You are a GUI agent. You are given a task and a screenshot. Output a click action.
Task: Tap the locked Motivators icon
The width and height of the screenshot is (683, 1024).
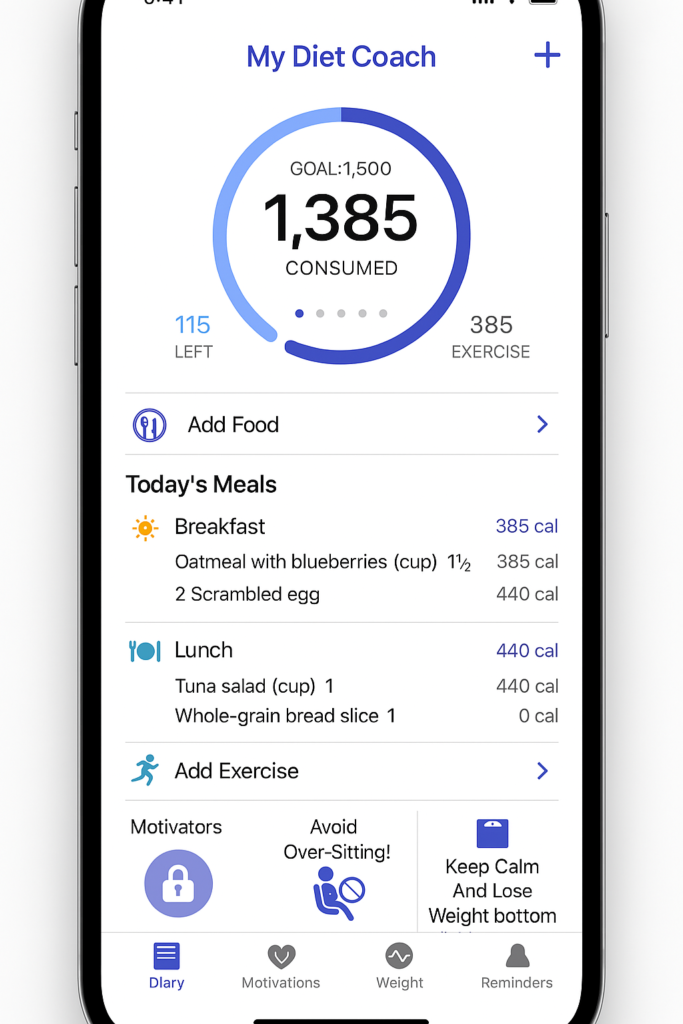pos(178,883)
